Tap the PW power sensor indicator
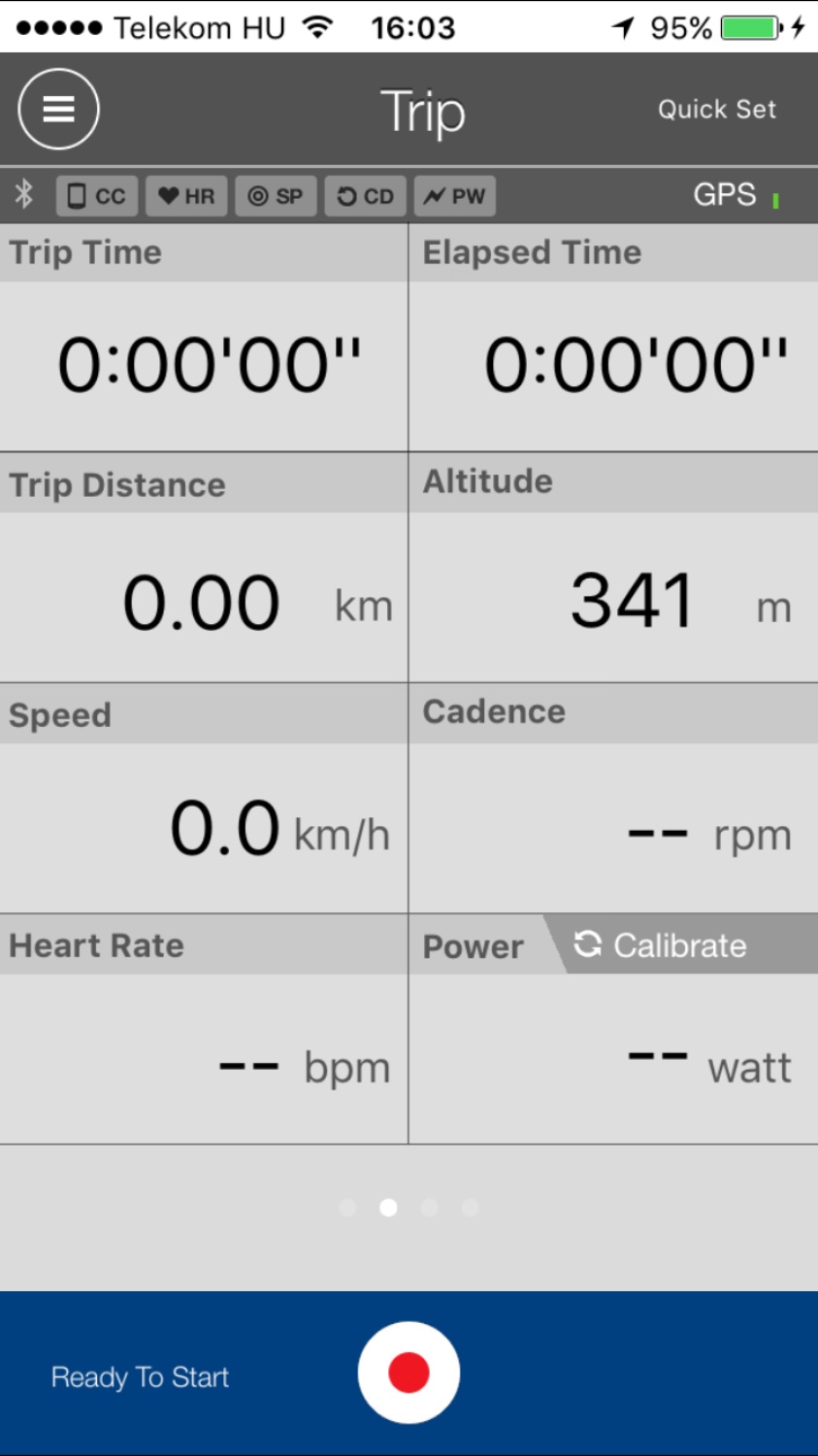Image resolution: width=818 pixels, height=1456 pixels. tap(454, 196)
